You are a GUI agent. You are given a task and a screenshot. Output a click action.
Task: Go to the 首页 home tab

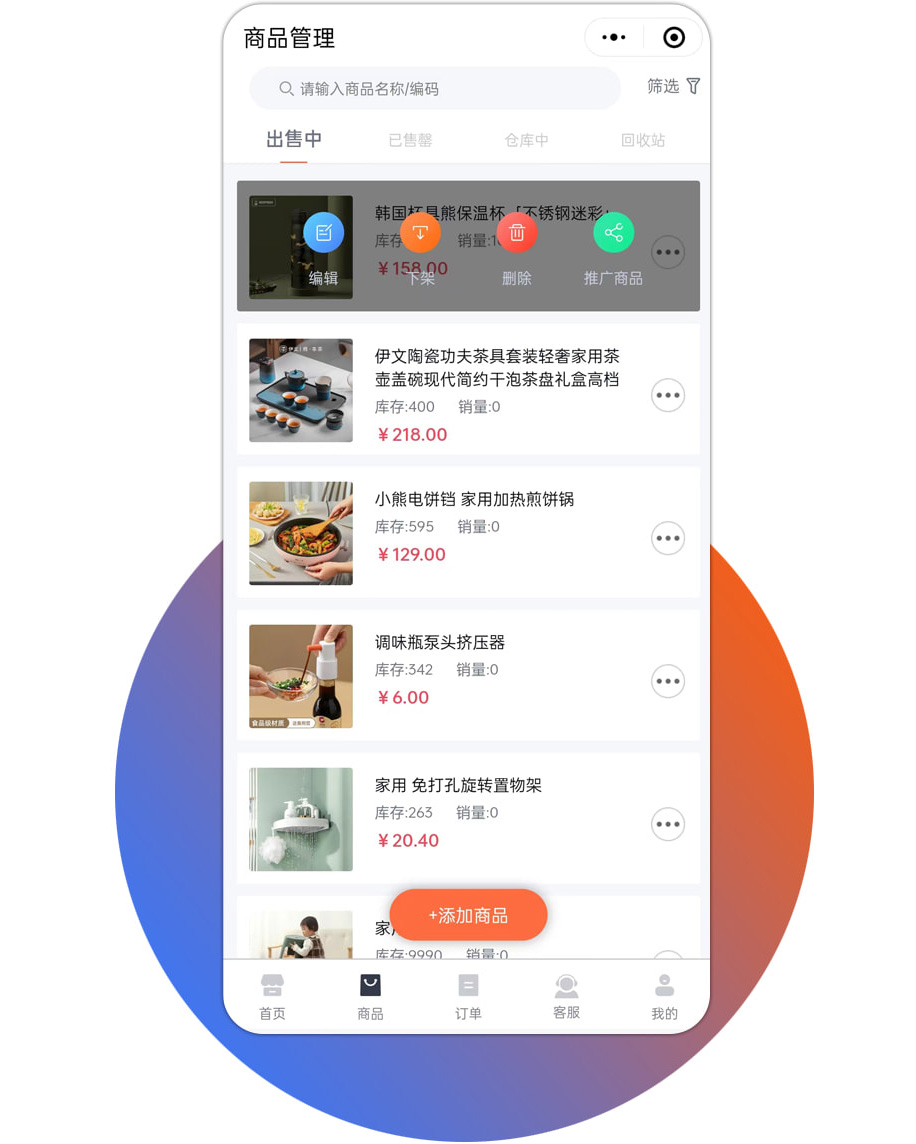(272, 997)
